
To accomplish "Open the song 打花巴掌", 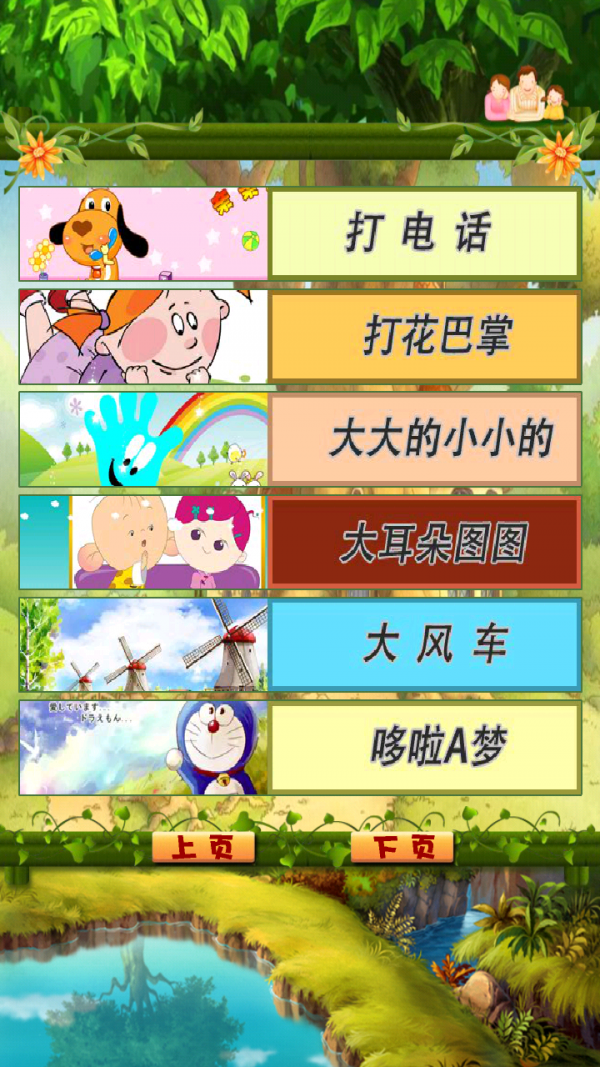I will 424,337.
